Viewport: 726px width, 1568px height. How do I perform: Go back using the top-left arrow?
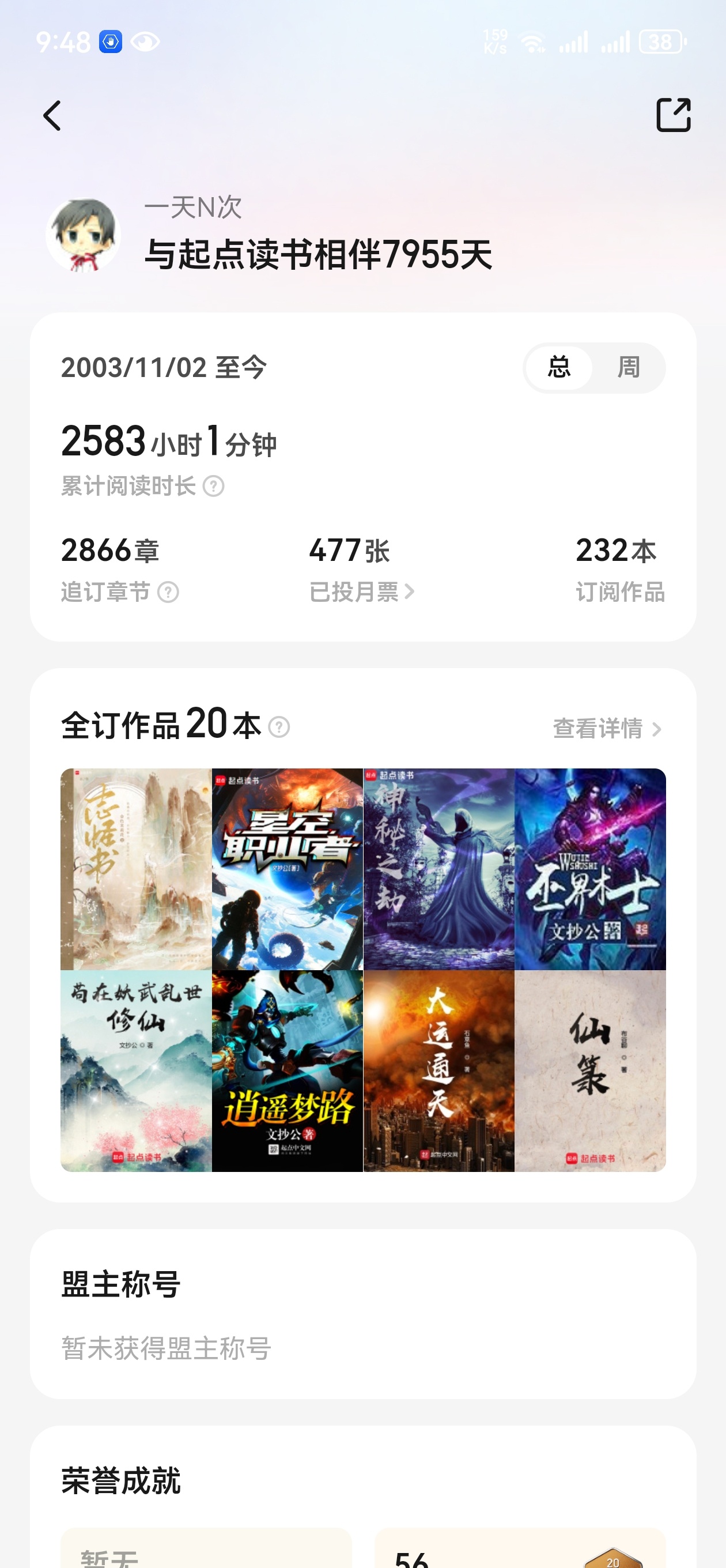coord(52,116)
